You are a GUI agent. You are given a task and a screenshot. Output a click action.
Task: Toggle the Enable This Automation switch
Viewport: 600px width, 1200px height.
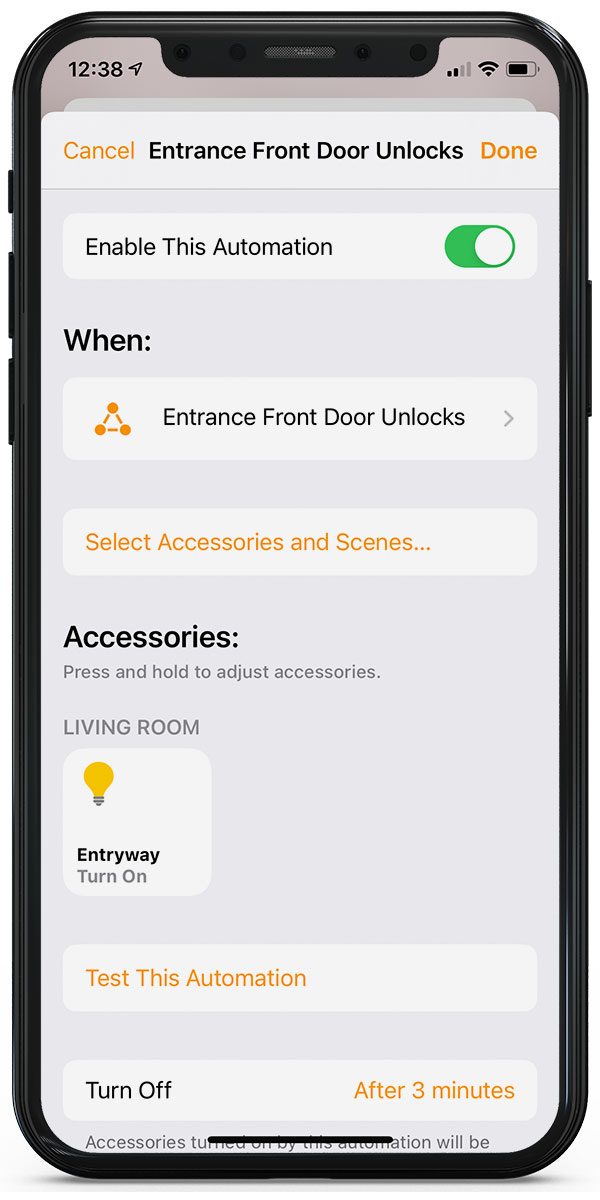point(480,247)
